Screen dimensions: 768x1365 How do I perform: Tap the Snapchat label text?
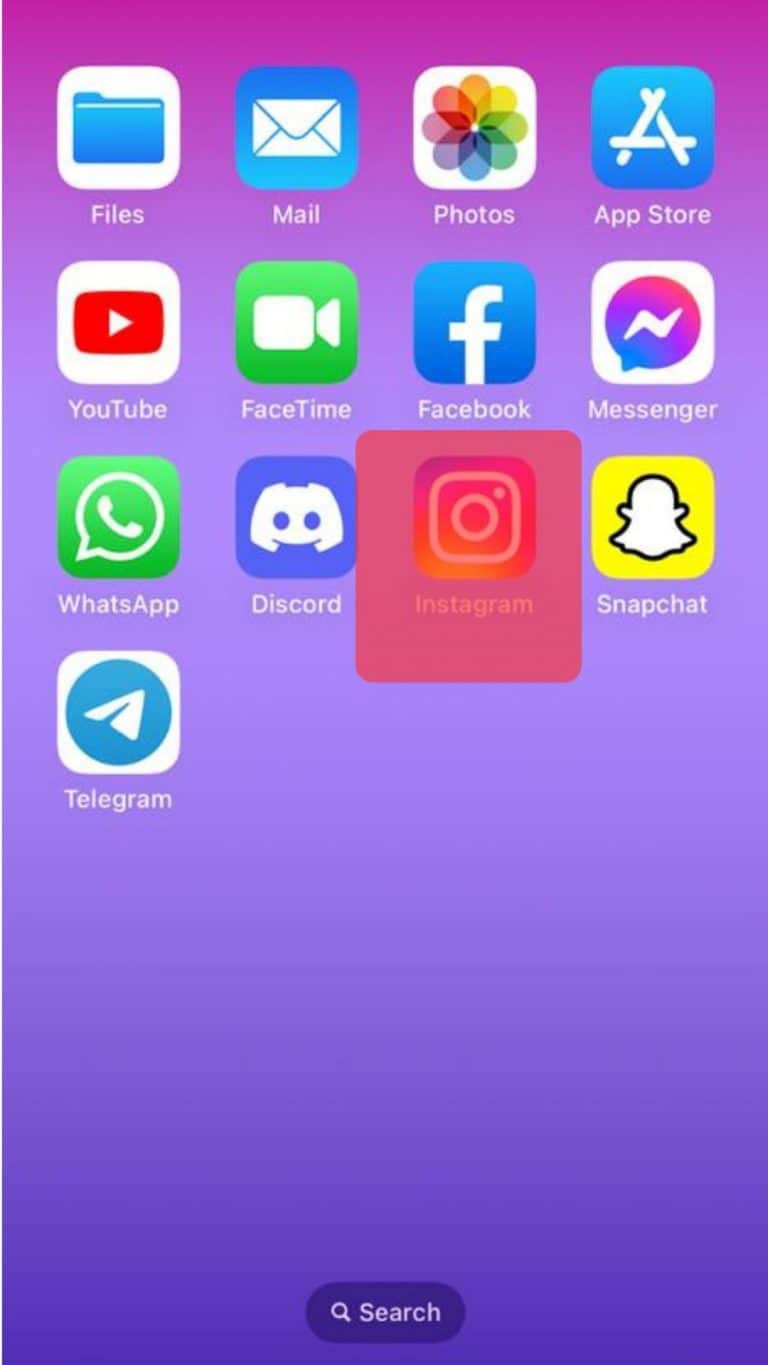652,603
